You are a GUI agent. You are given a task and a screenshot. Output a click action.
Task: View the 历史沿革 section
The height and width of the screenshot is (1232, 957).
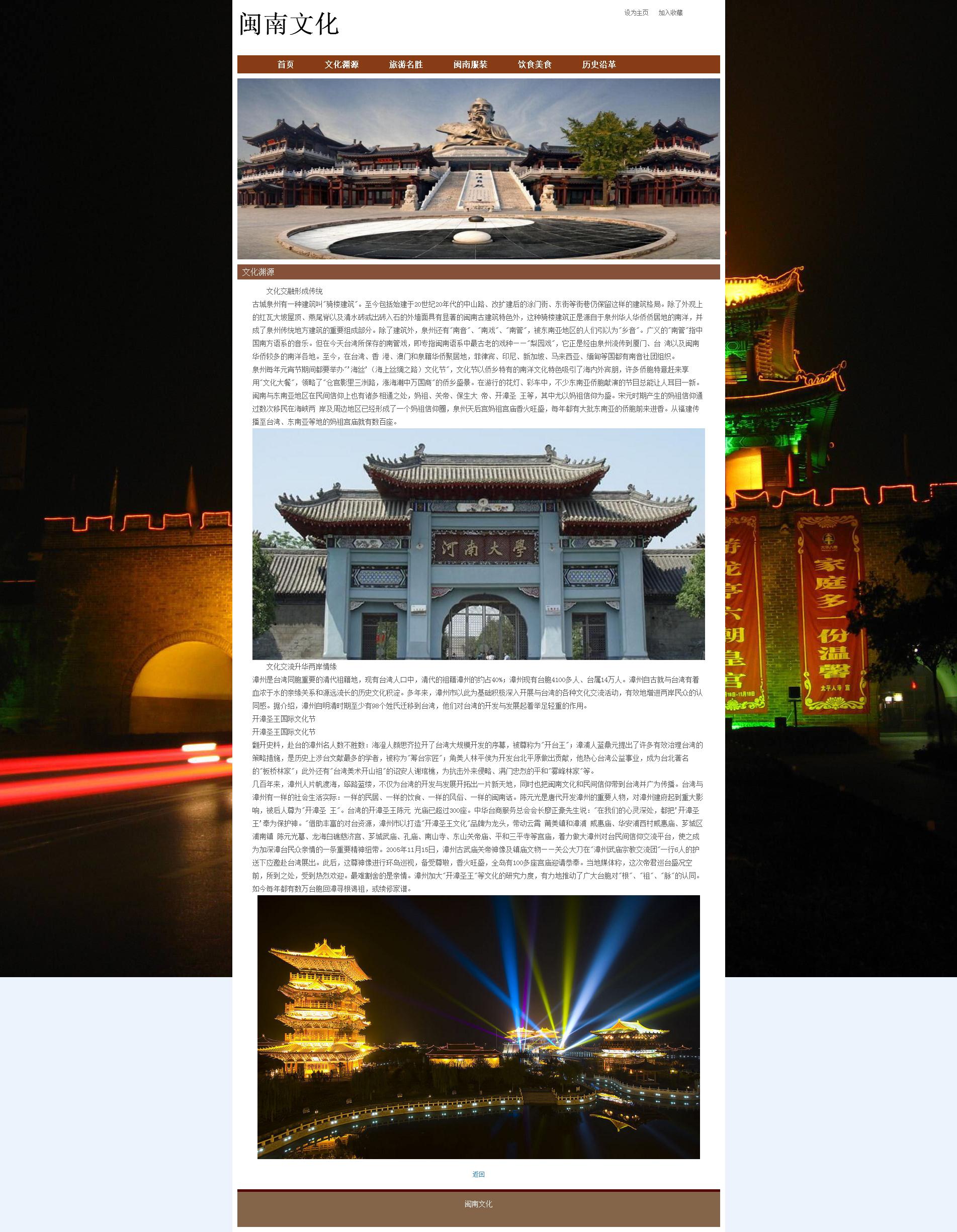[x=598, y=64]
